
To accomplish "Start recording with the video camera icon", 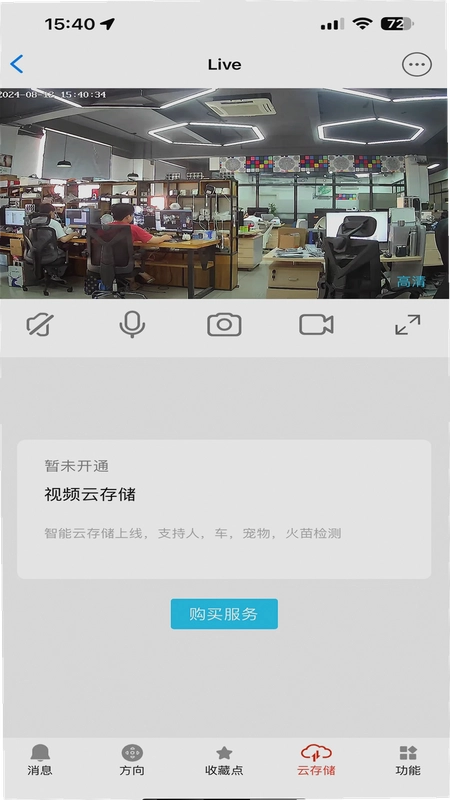I will 316,325.
